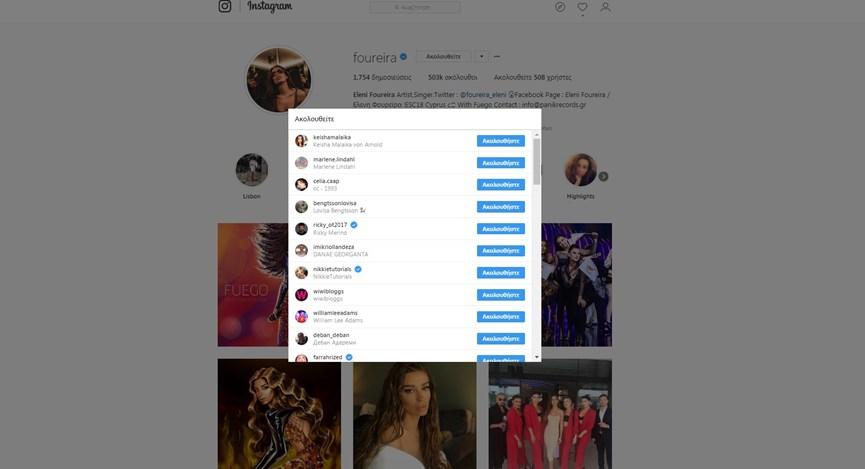Open the Highlights story circle

pos(580,170)
